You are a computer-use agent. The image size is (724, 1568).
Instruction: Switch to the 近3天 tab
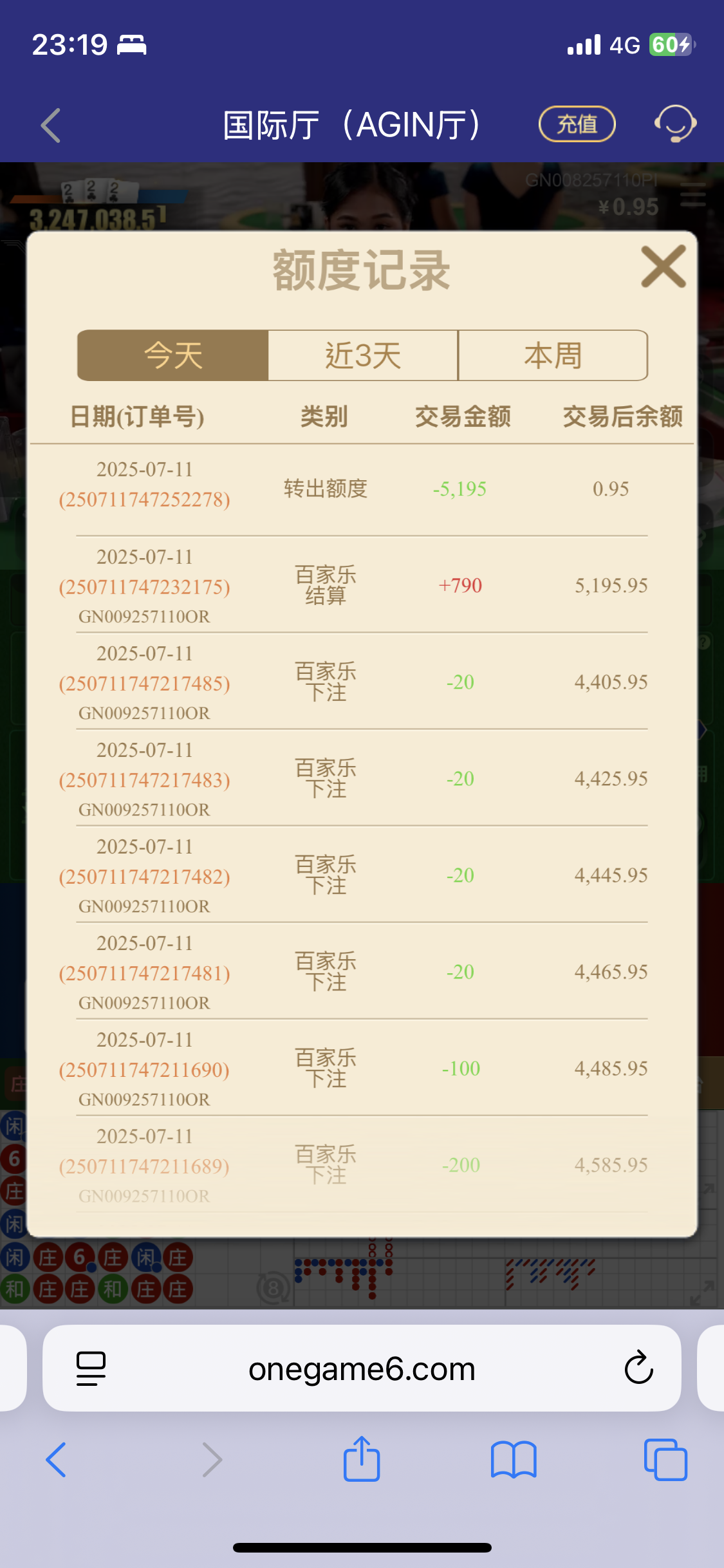(363, 355)
